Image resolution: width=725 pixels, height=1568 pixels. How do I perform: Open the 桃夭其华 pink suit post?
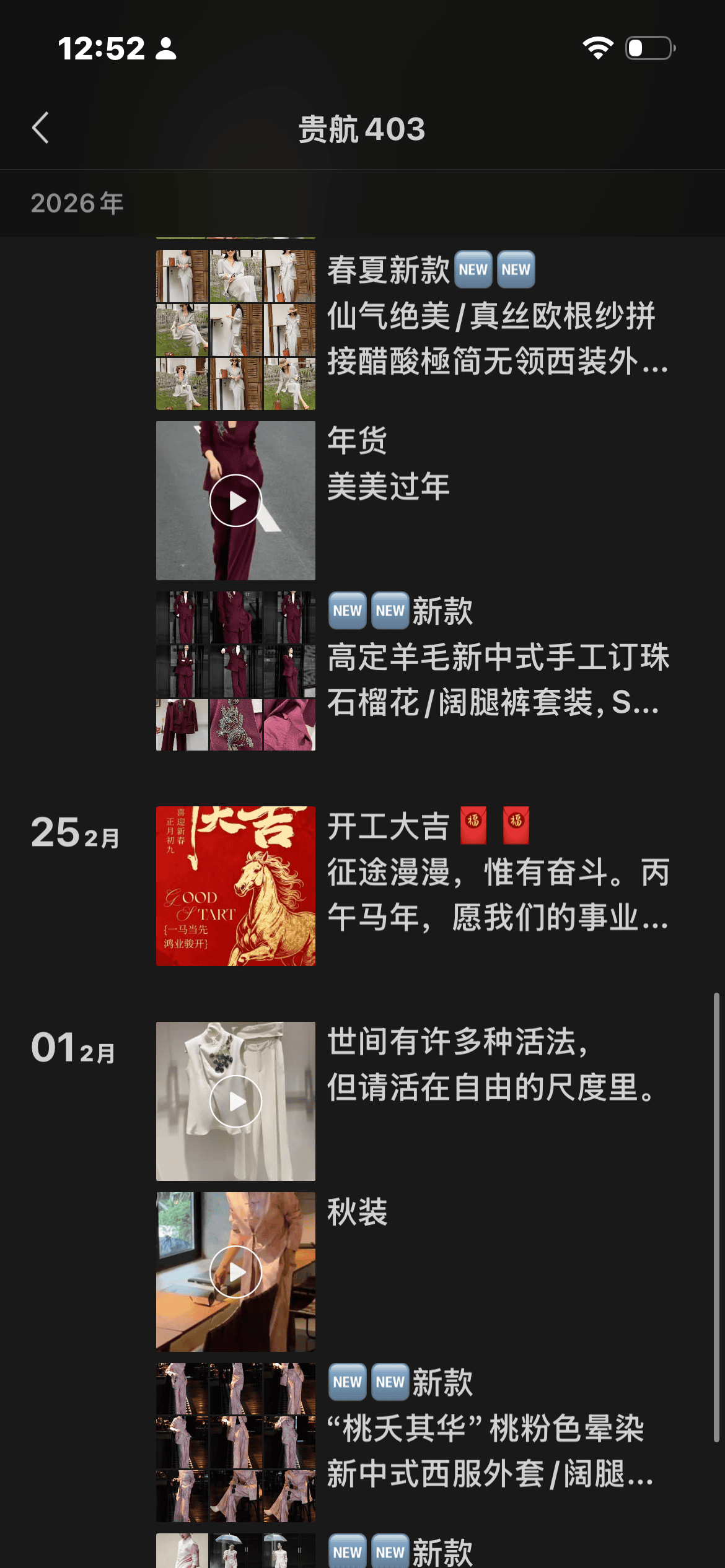pyautogui.click(x=235, y=1442)
